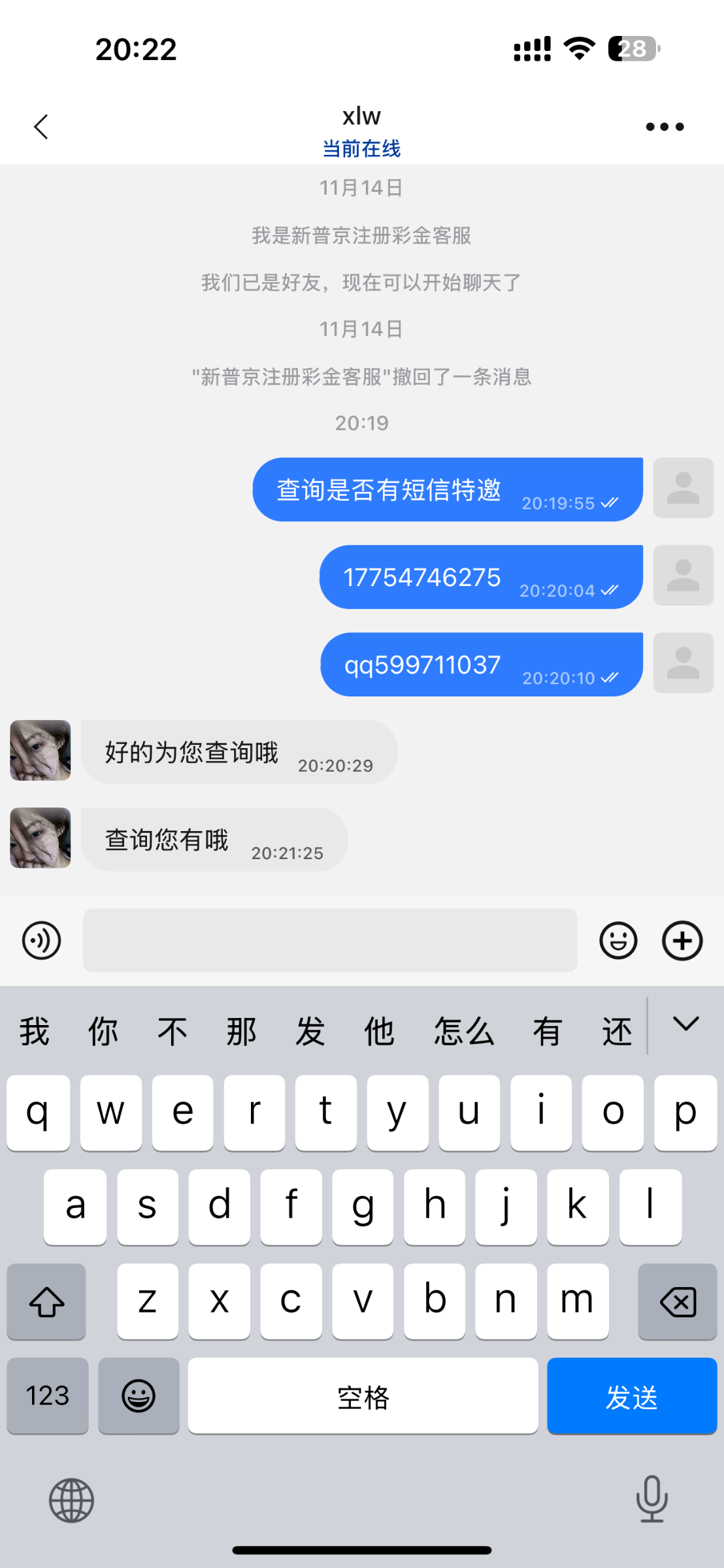Open the emoji picker beside the input
The height and width of the screenshot is (1568, 724).
[618, 941]
